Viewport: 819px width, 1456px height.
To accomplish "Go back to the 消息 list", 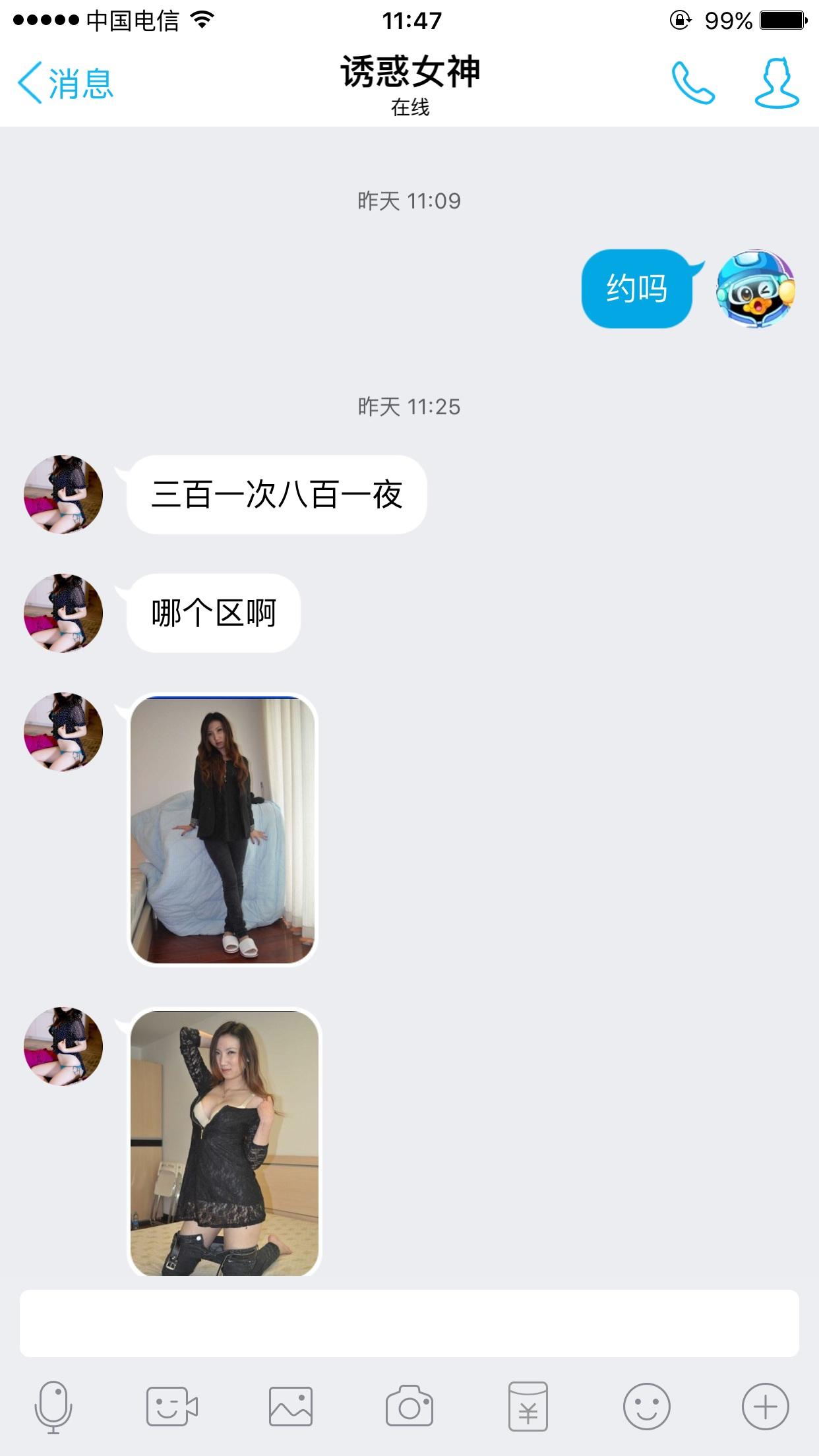I will tap(65, 84).
